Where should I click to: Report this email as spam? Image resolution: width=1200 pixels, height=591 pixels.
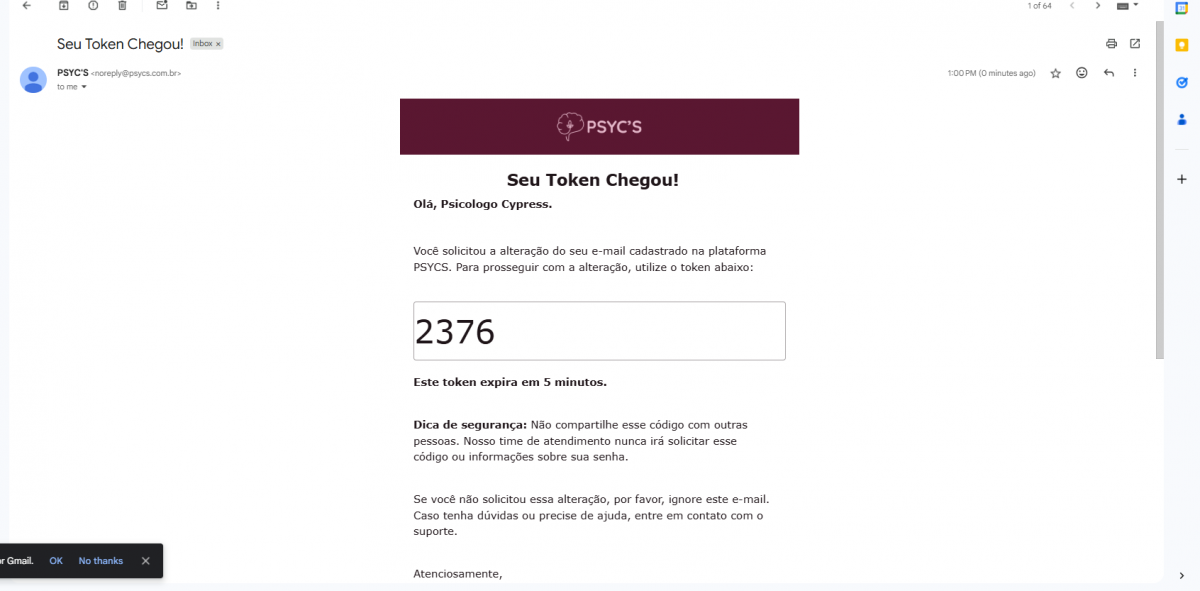pos(93,5)
